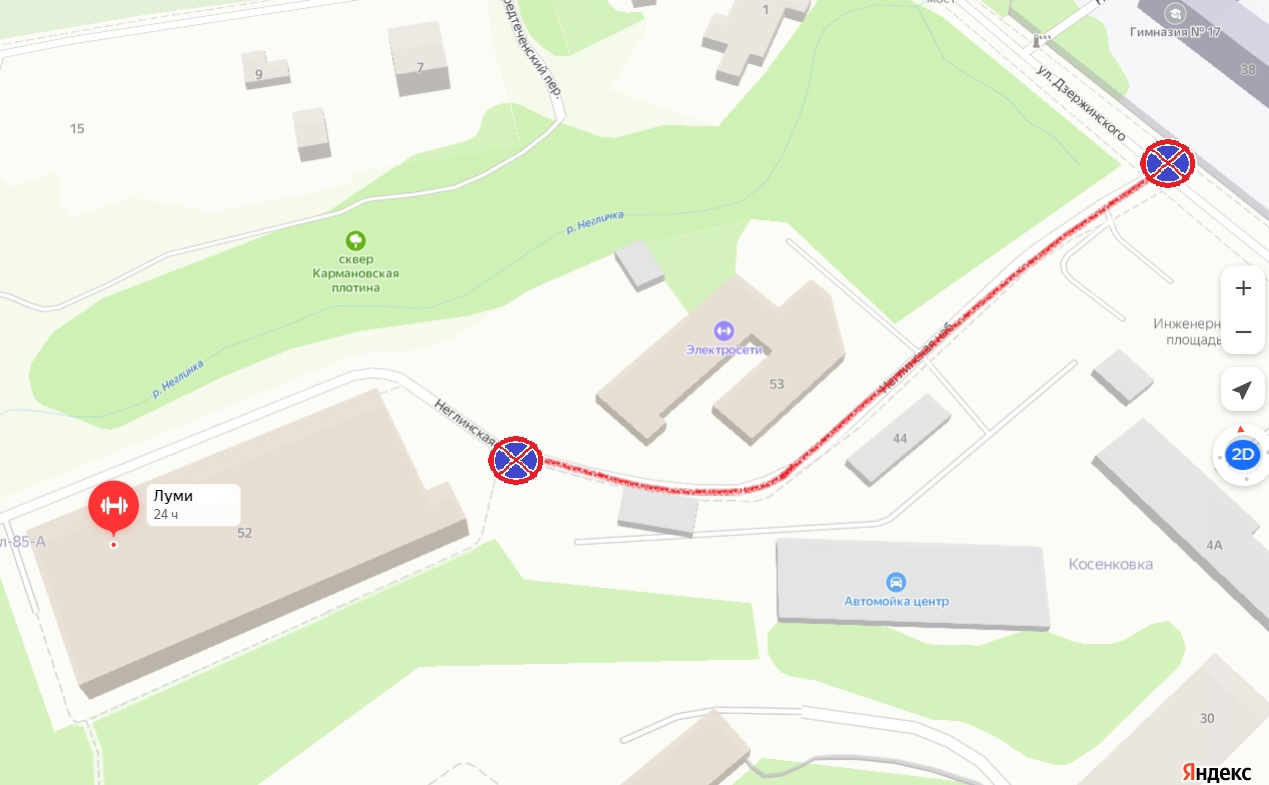This screenshot has height=785, width=1269.
Task: Select the Электросети place marker
Action: pos(723,330)
